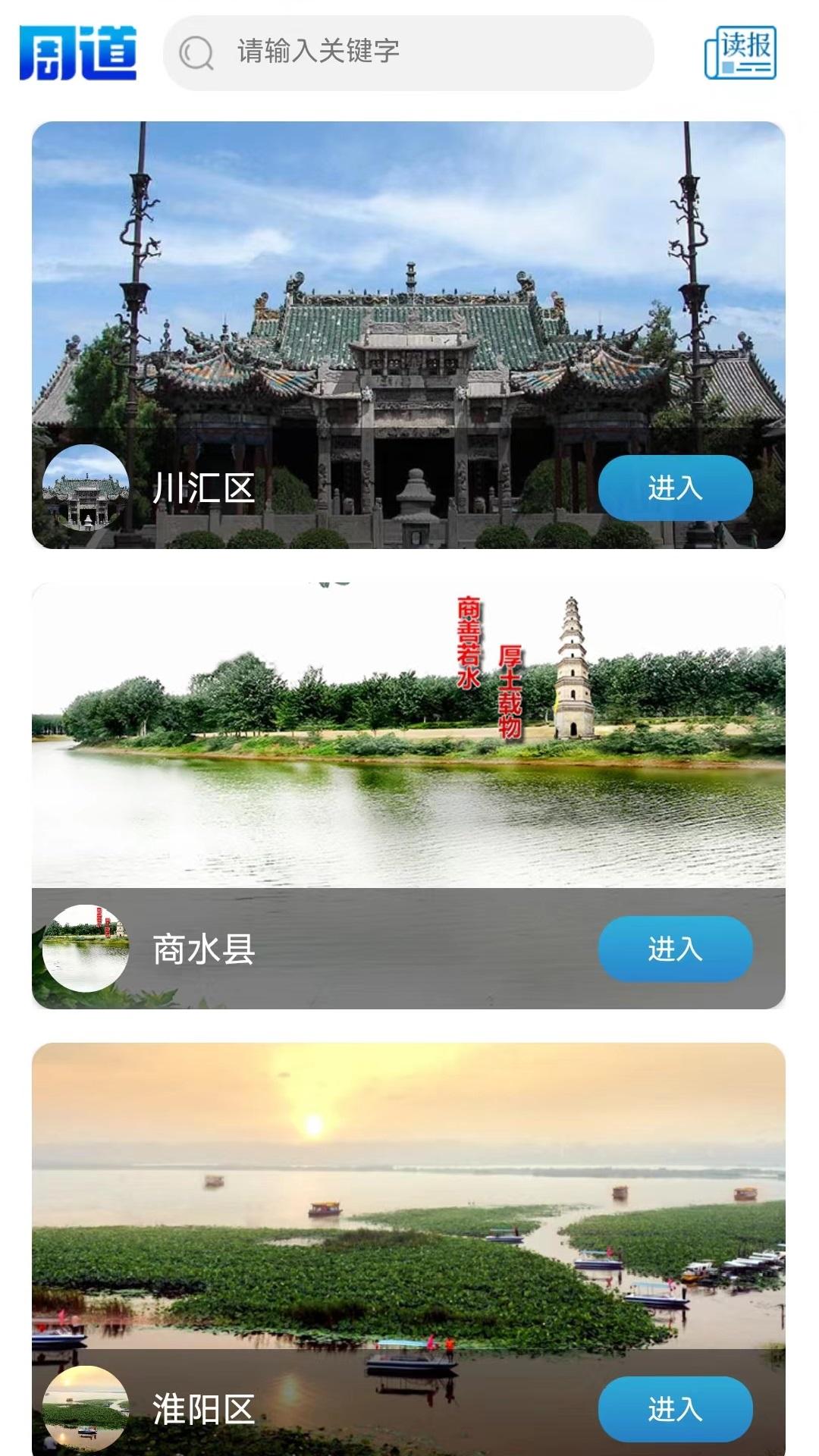Tap the 周道 app logo
Viewport: 819px width, 1456px height.
[x=76, y=53]
